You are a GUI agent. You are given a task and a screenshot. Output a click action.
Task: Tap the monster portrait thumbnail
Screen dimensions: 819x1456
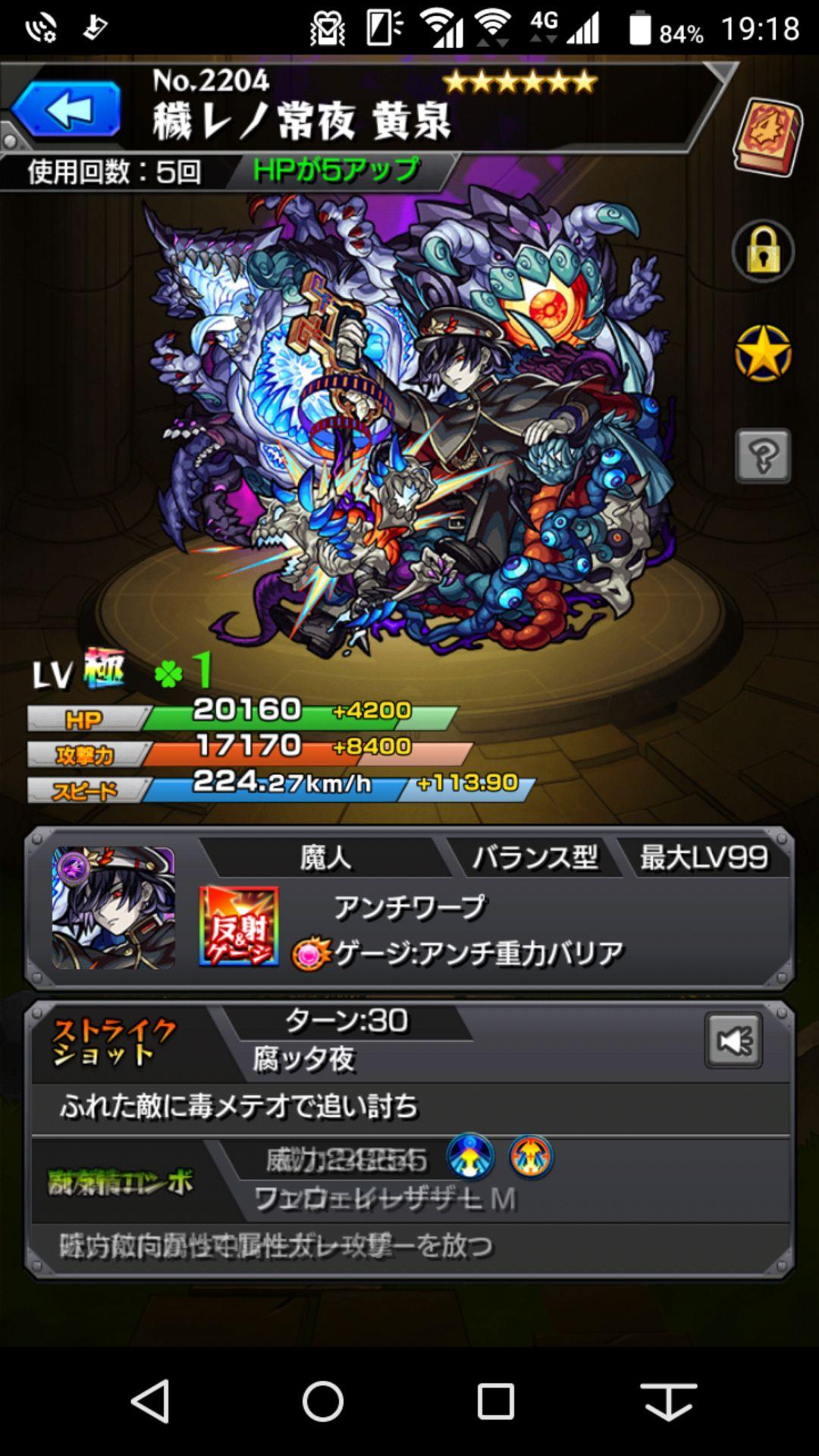tap(113, 908)
